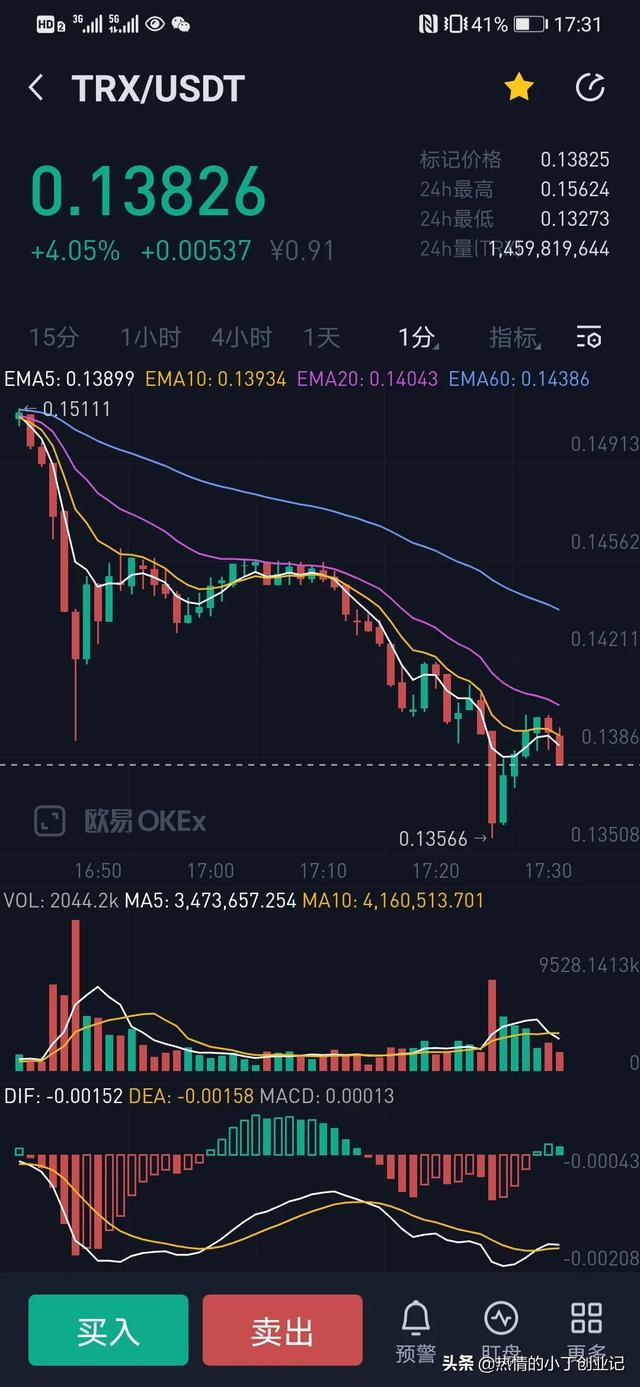Select the 1天 timeframe
This screenshot has height=1387, width=640.
pyautogui.click(x=322, y=338)
